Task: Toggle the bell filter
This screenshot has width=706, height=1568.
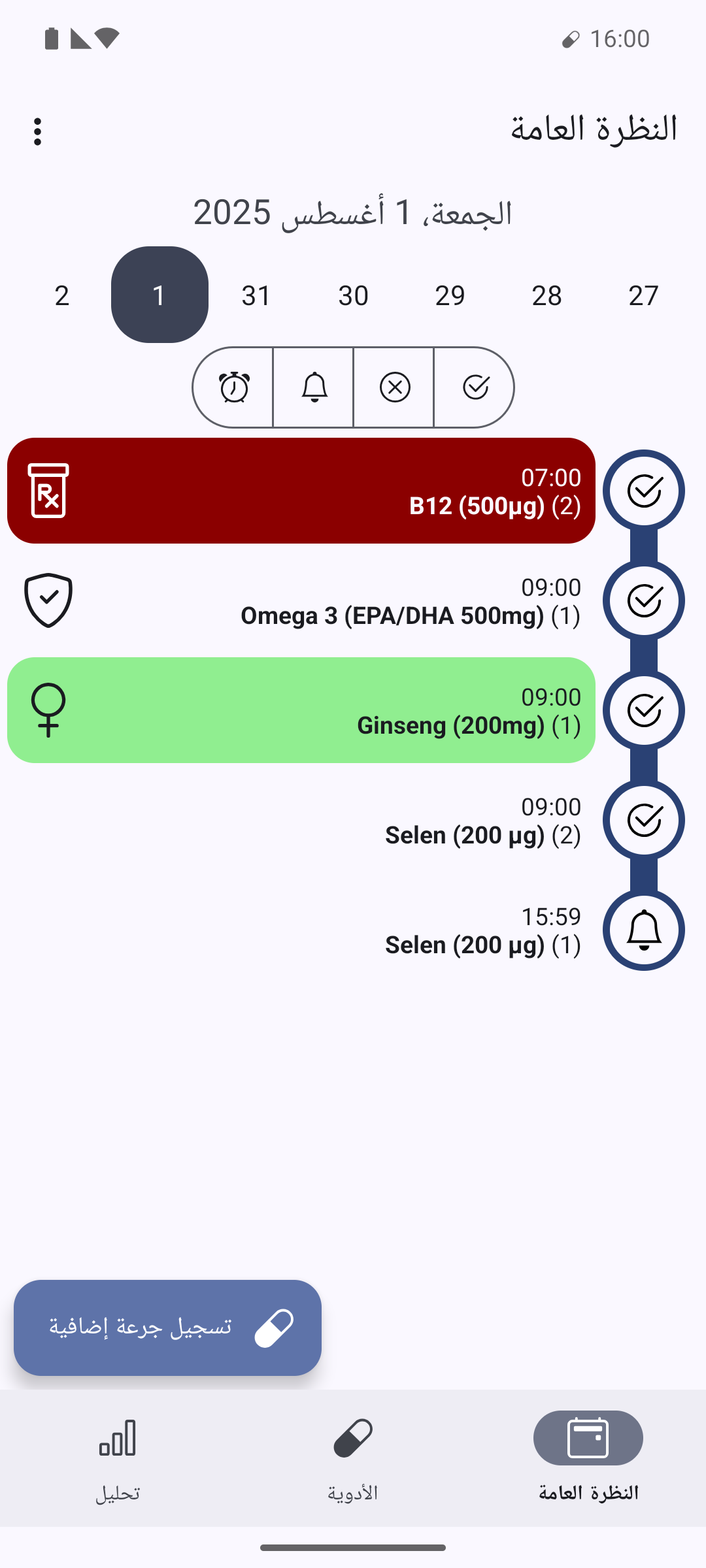Action: pyautogui.click(x=314, y=387)
